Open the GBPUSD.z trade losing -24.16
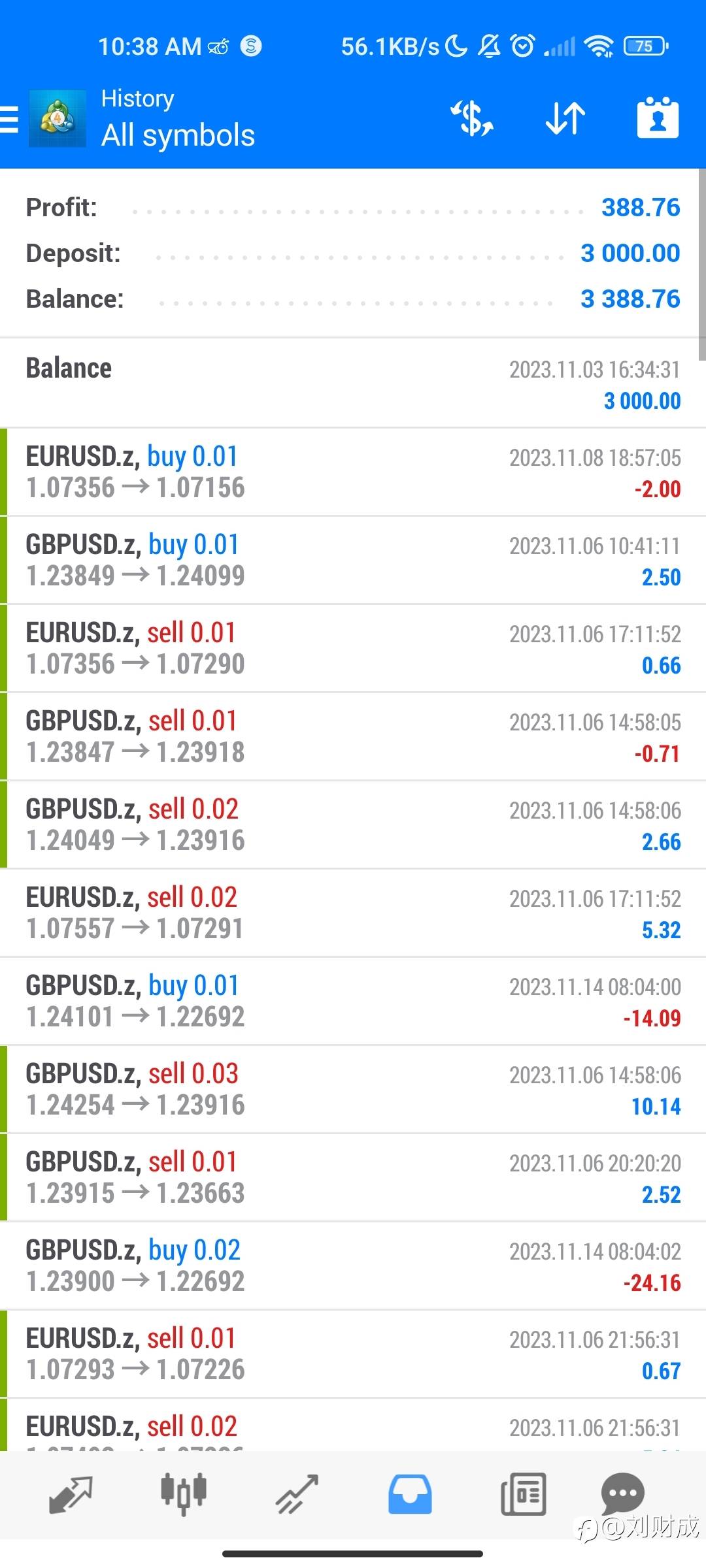Image resolution: width=706 pixels, height=1568 pixels. (353, 1266)
